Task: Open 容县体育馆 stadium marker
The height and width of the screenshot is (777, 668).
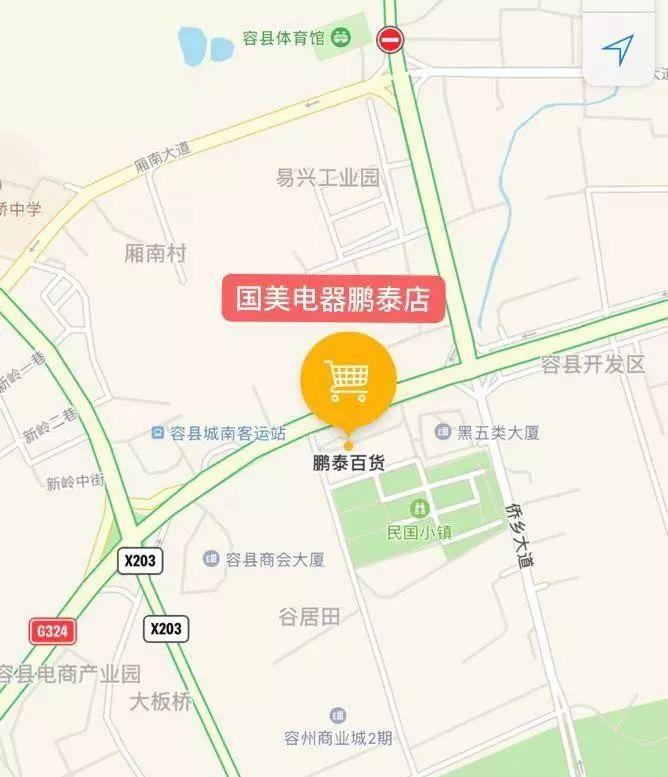Action: (x=342, y=39)
